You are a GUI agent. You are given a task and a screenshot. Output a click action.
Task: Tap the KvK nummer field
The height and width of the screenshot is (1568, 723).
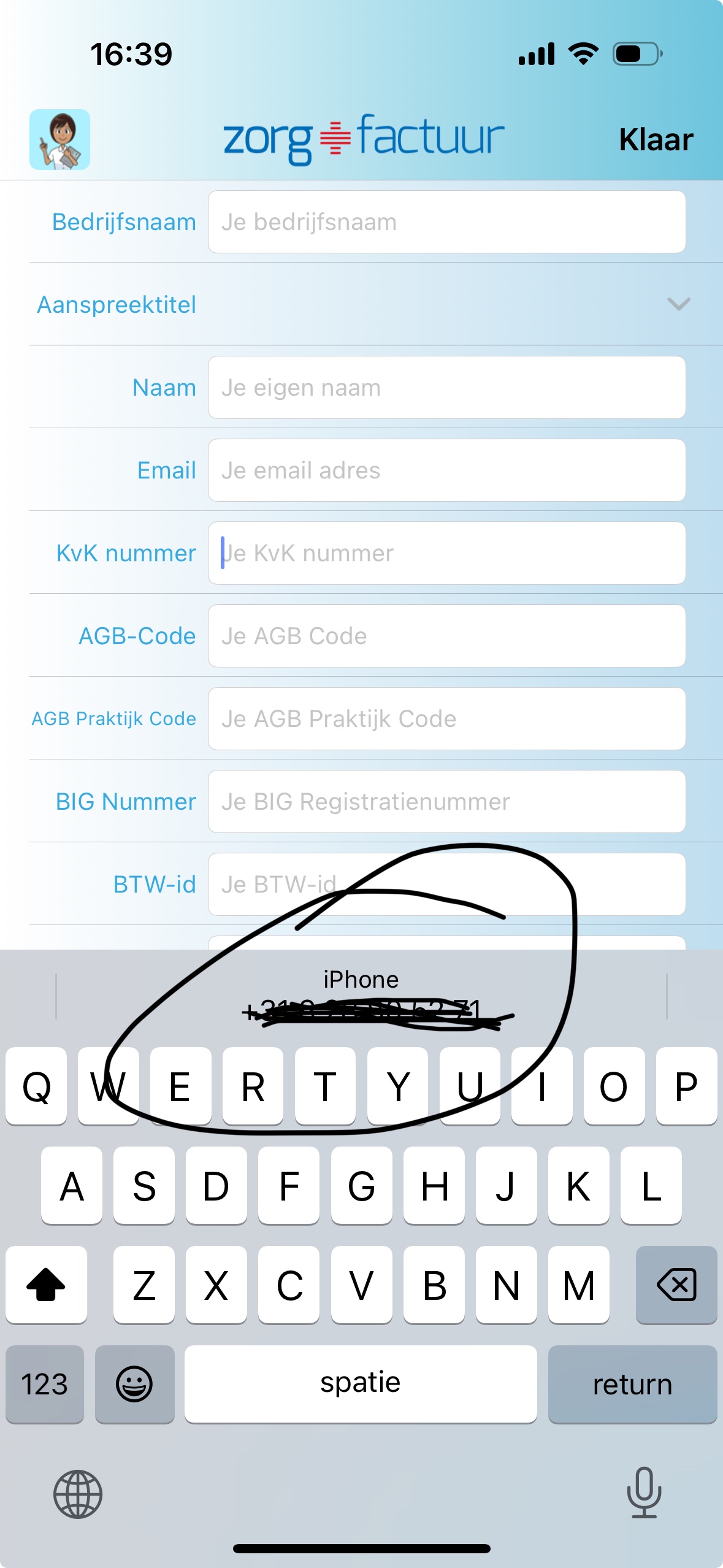tap(446, 553)
